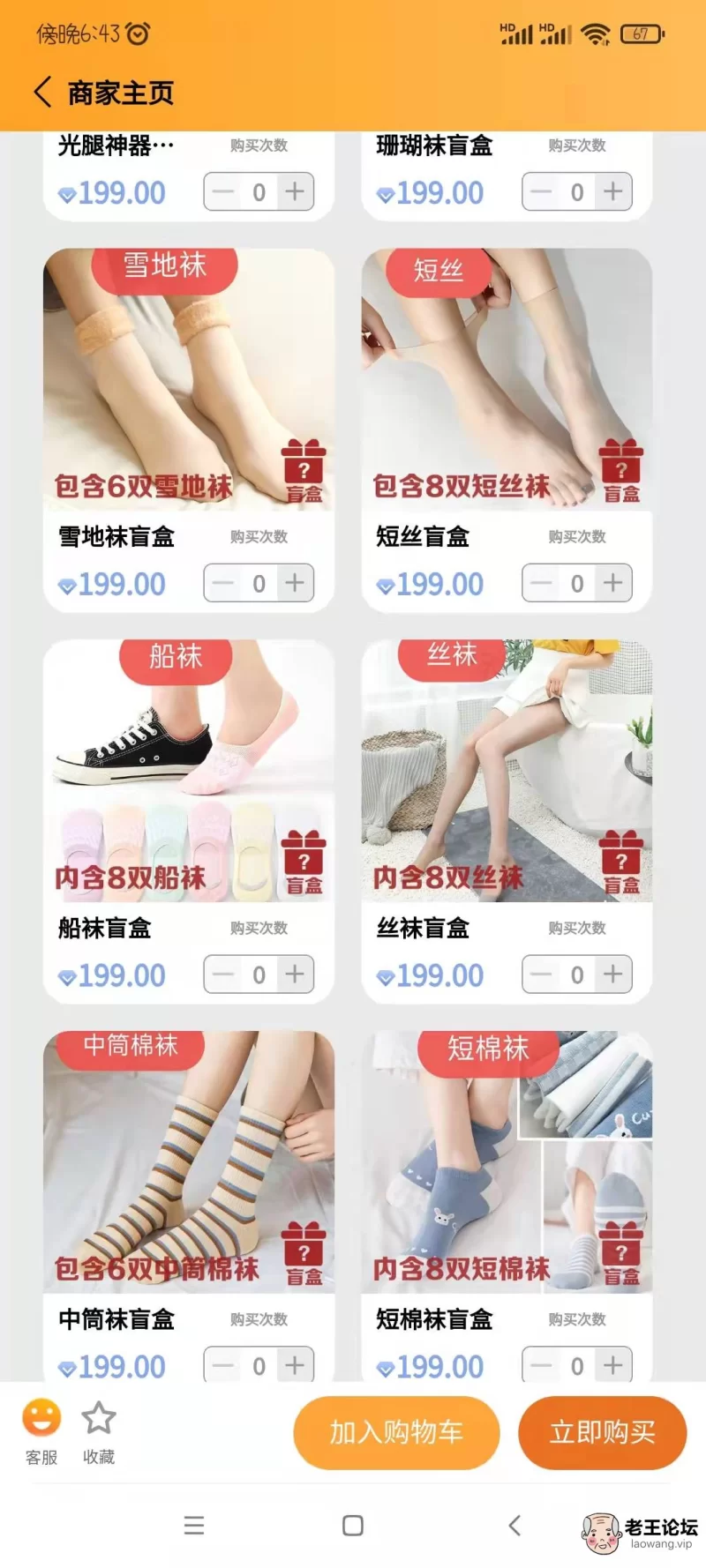Tap the 加入购物车 button

point(396,1432)
